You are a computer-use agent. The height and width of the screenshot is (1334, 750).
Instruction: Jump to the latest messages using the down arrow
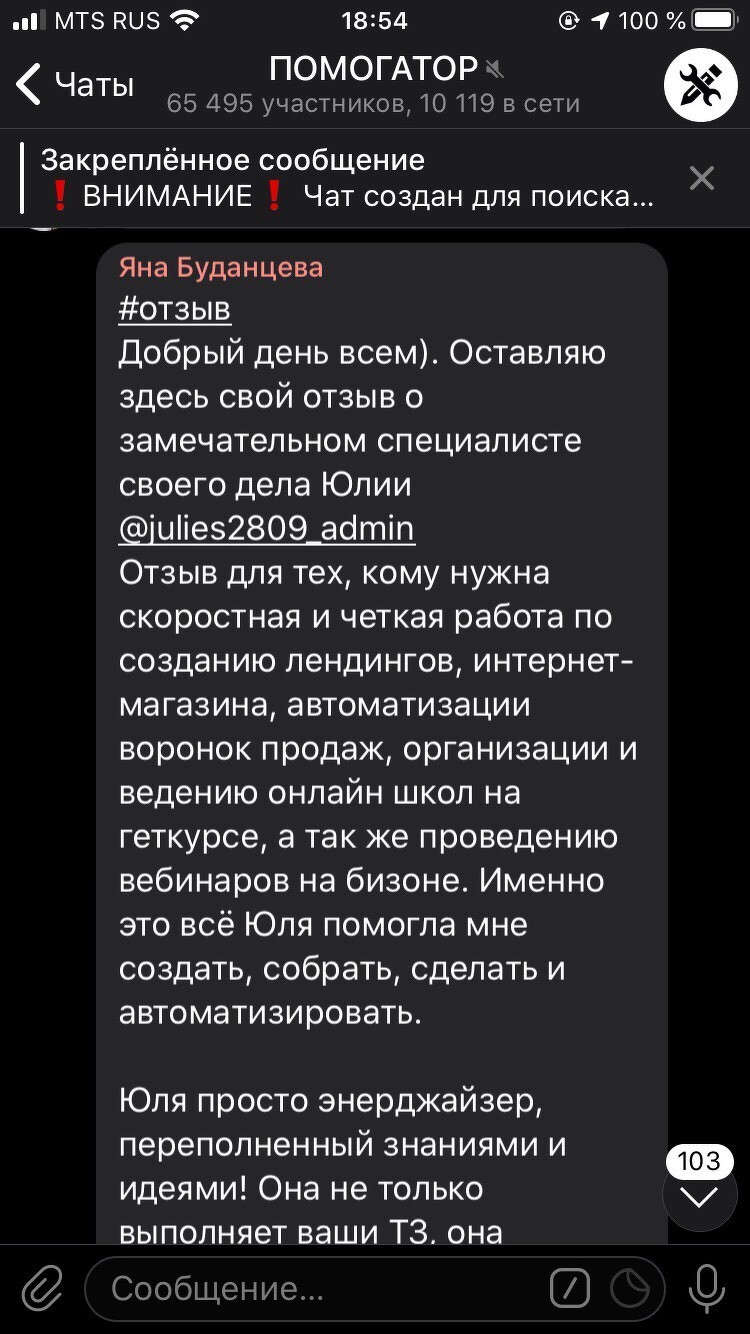700,1196
